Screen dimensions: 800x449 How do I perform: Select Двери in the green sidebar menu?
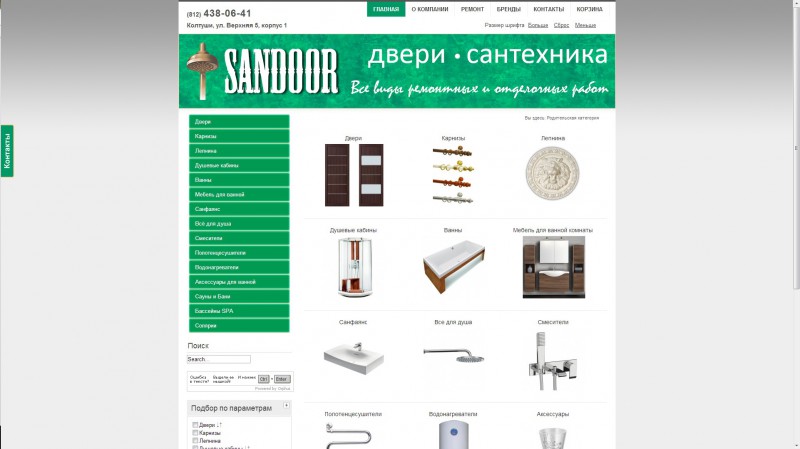coord(239,121)
